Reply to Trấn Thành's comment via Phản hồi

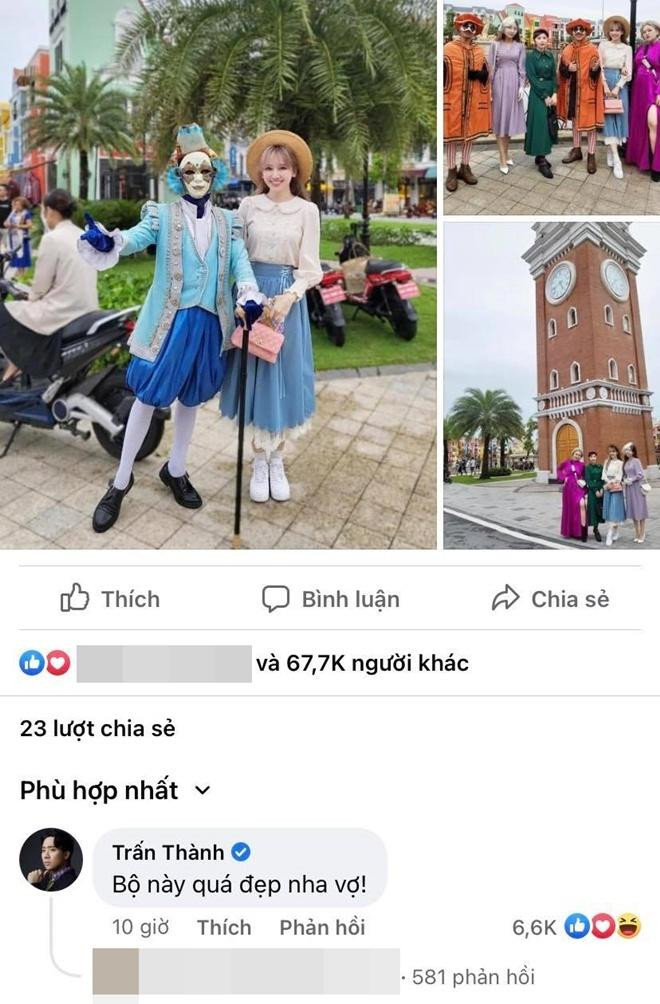point(322,927)
